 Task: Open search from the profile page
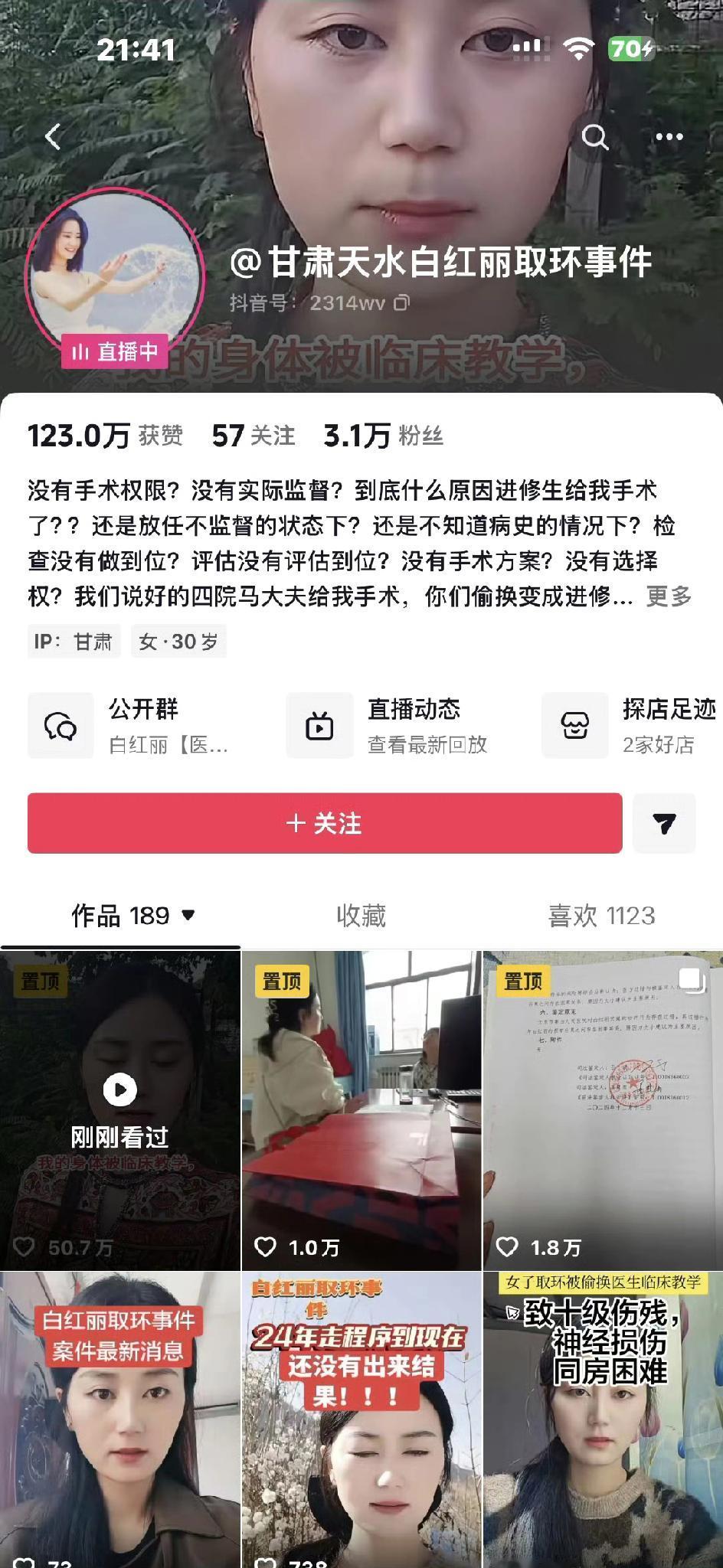coord(596,135)
